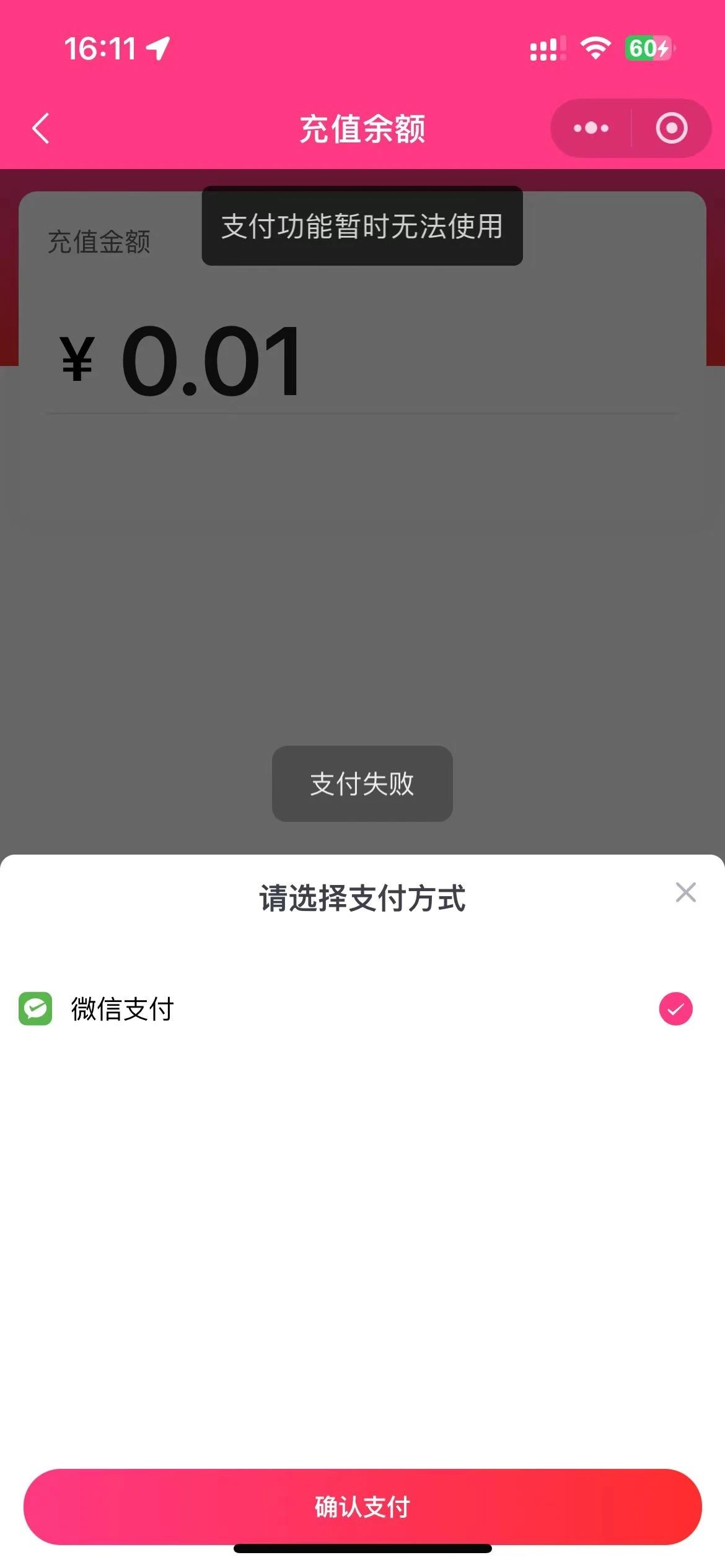Open the mini program three-dot menu

coord(591,128)
